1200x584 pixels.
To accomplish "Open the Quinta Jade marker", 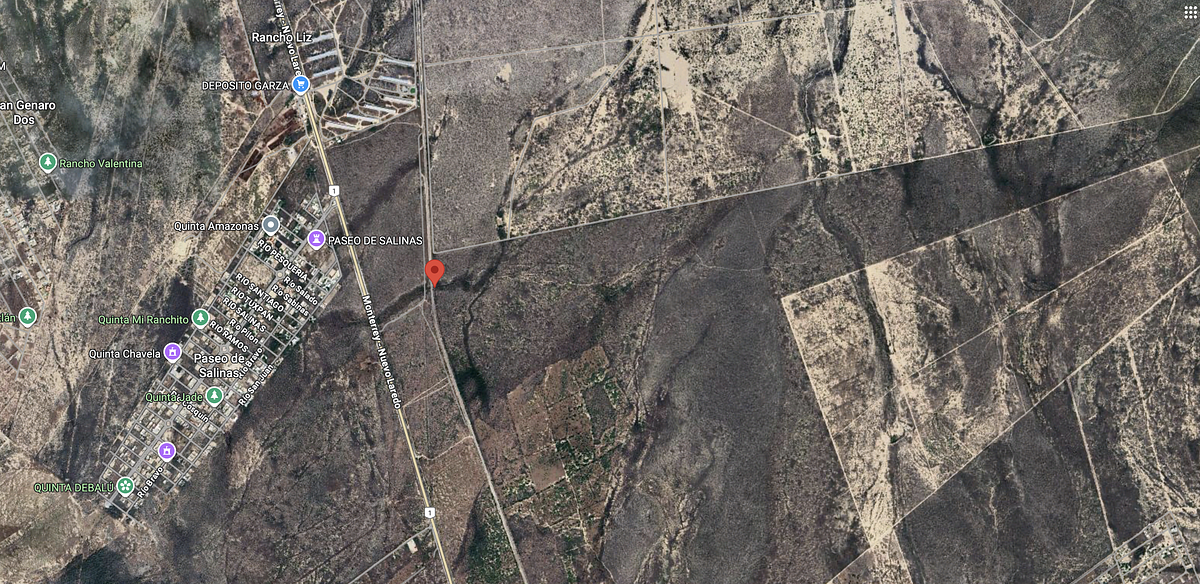I will coord(214,396).
